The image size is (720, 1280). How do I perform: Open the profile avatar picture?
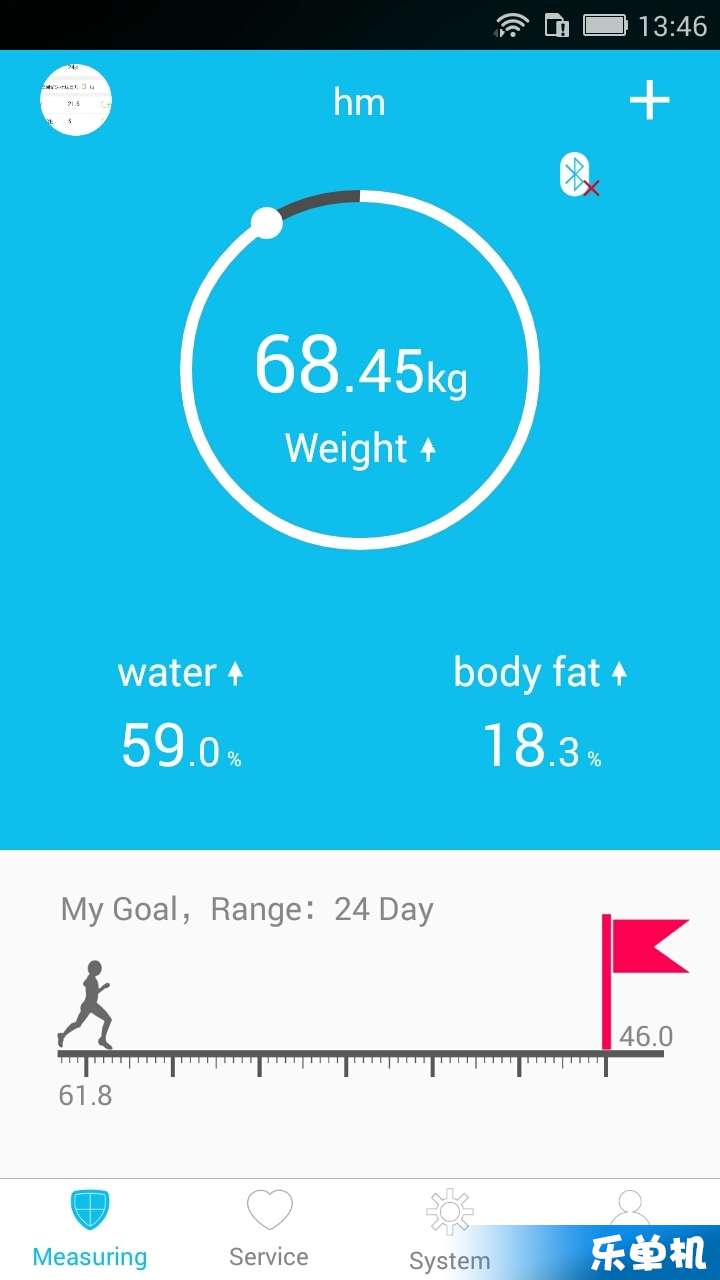(75, 100)
